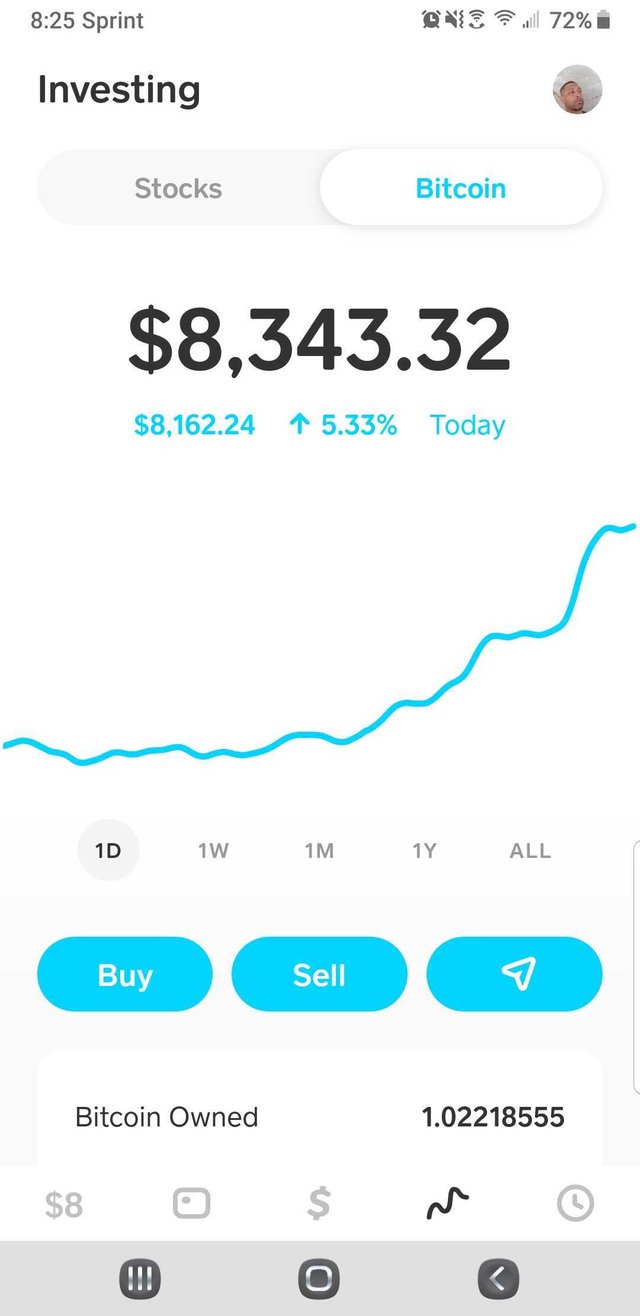640x1316 pixels.
Task: Open the $8 balance tab
Action: [x=64, y=1205]
